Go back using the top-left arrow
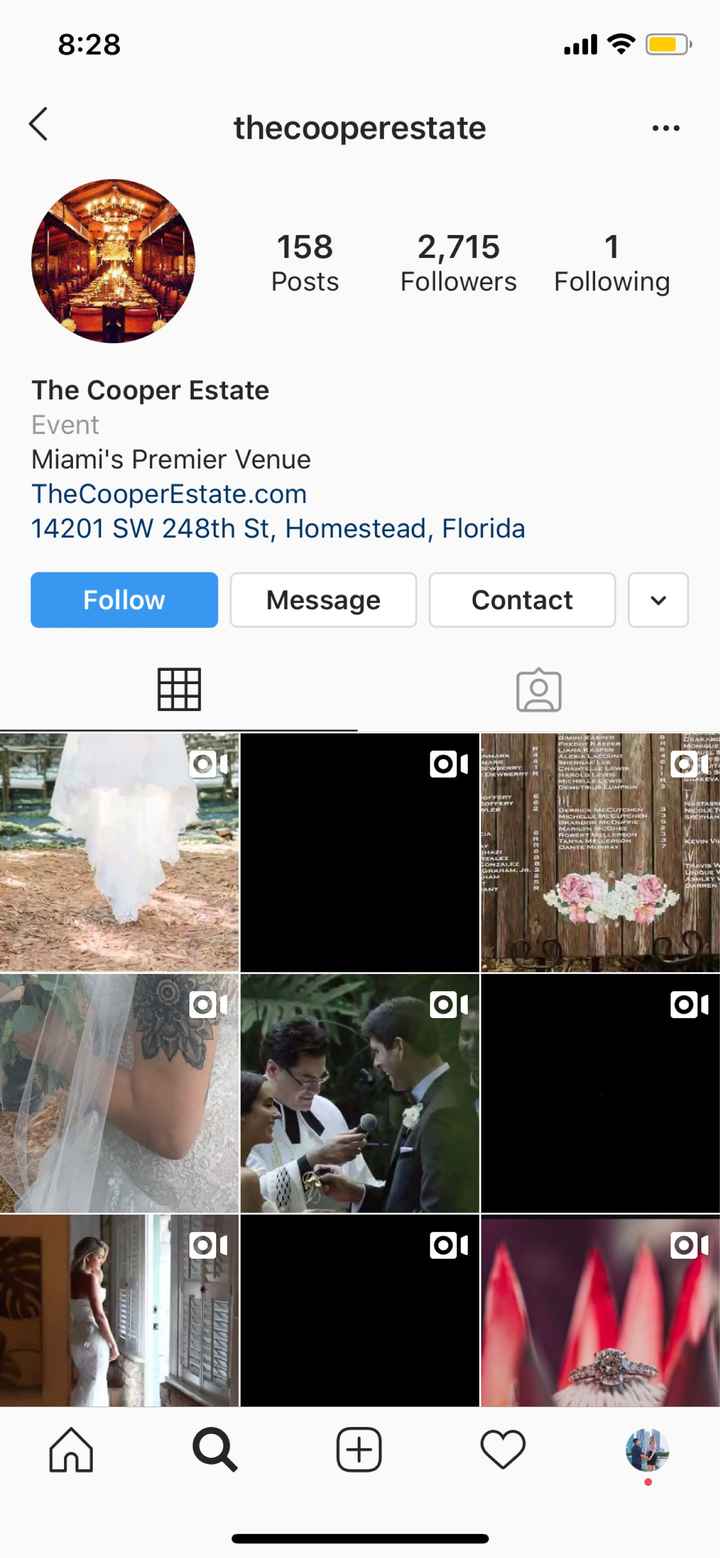The width and height of the screenshot is (720, 1558). (x=39, y=125)
